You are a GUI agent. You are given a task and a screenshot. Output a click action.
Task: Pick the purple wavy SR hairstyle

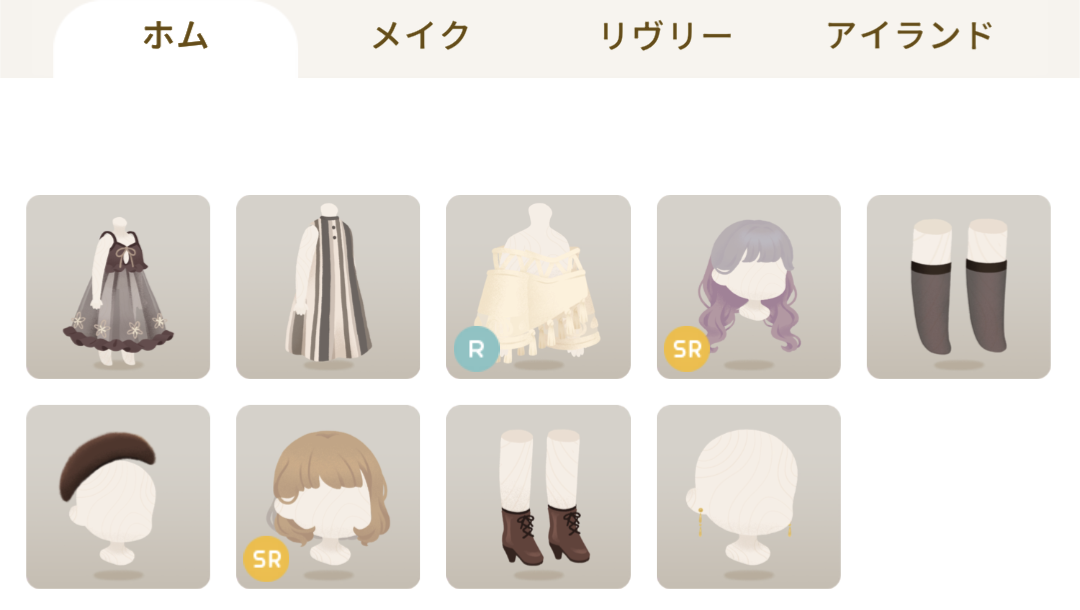(x=749, y=287)
